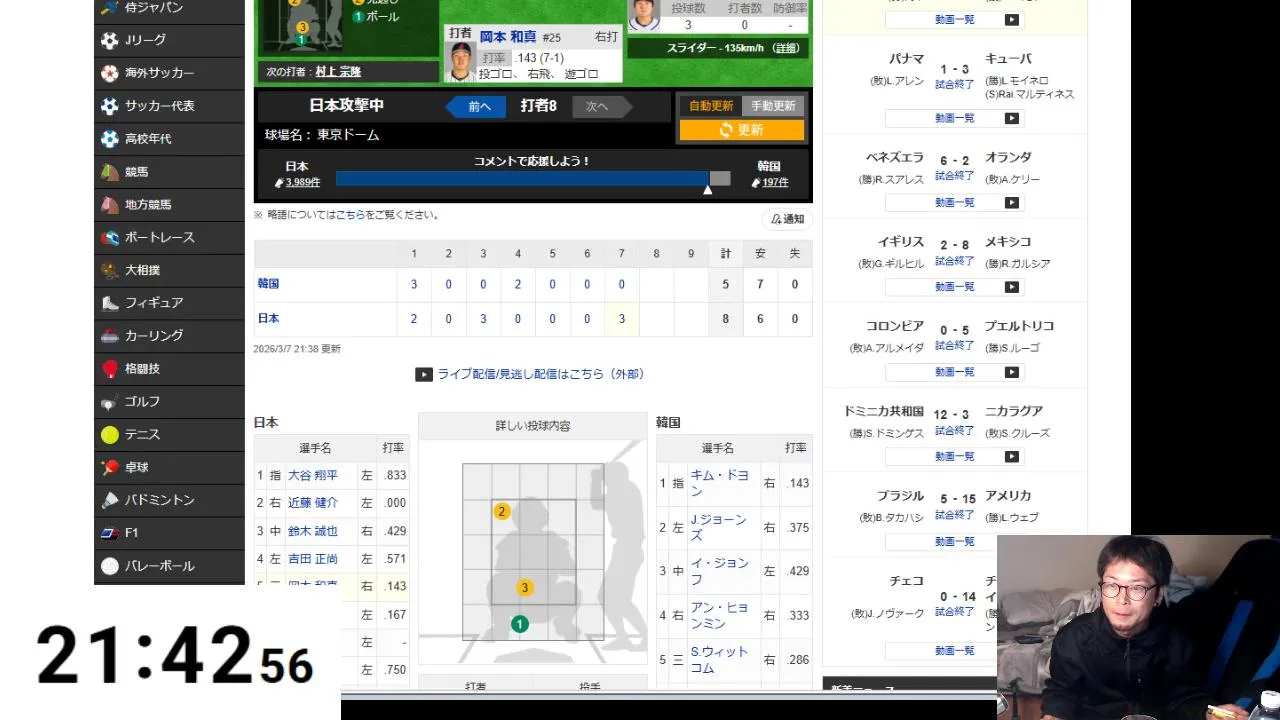Enable 自動更新 mode
This screenshot has width=1280, height=720.
click(x=711, y=106)
